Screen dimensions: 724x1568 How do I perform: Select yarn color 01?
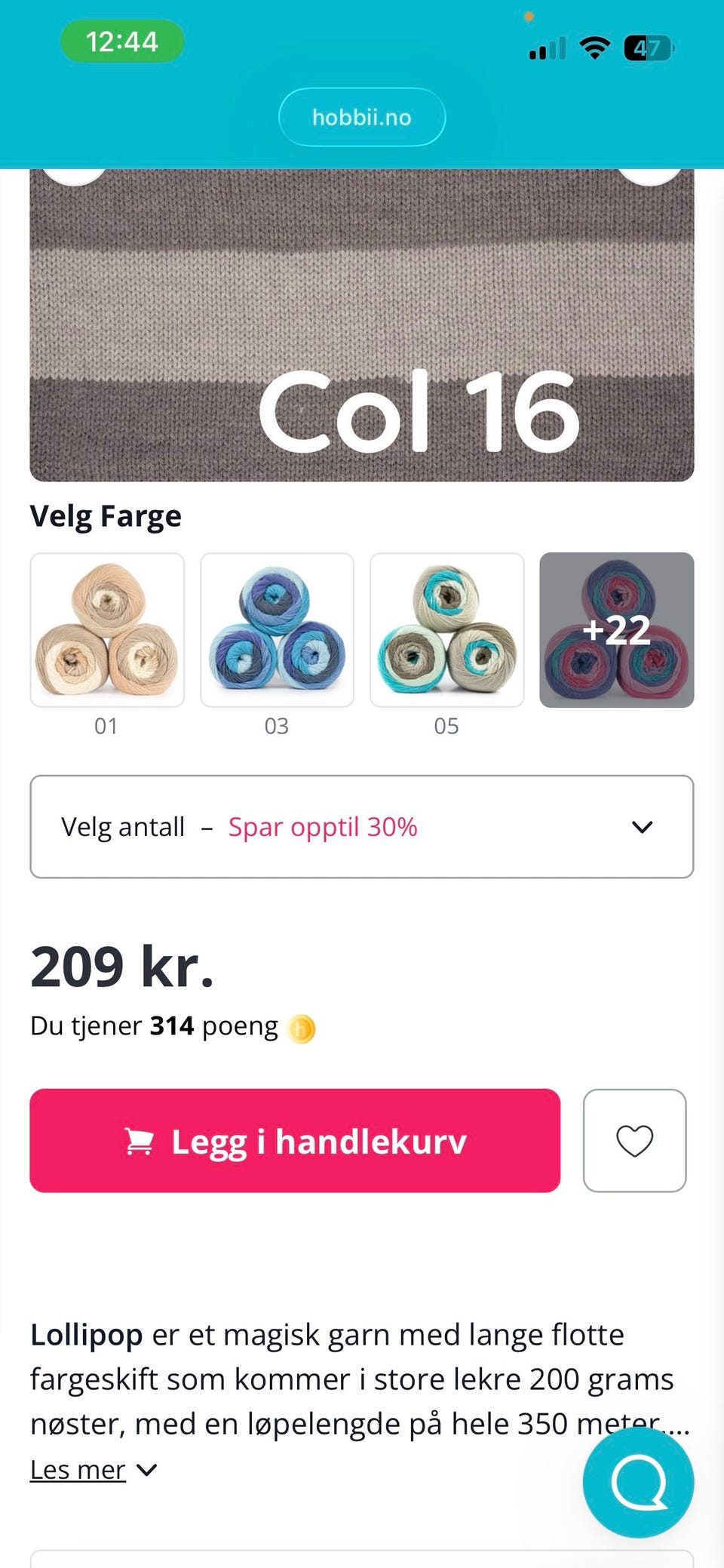coord(107,630)
